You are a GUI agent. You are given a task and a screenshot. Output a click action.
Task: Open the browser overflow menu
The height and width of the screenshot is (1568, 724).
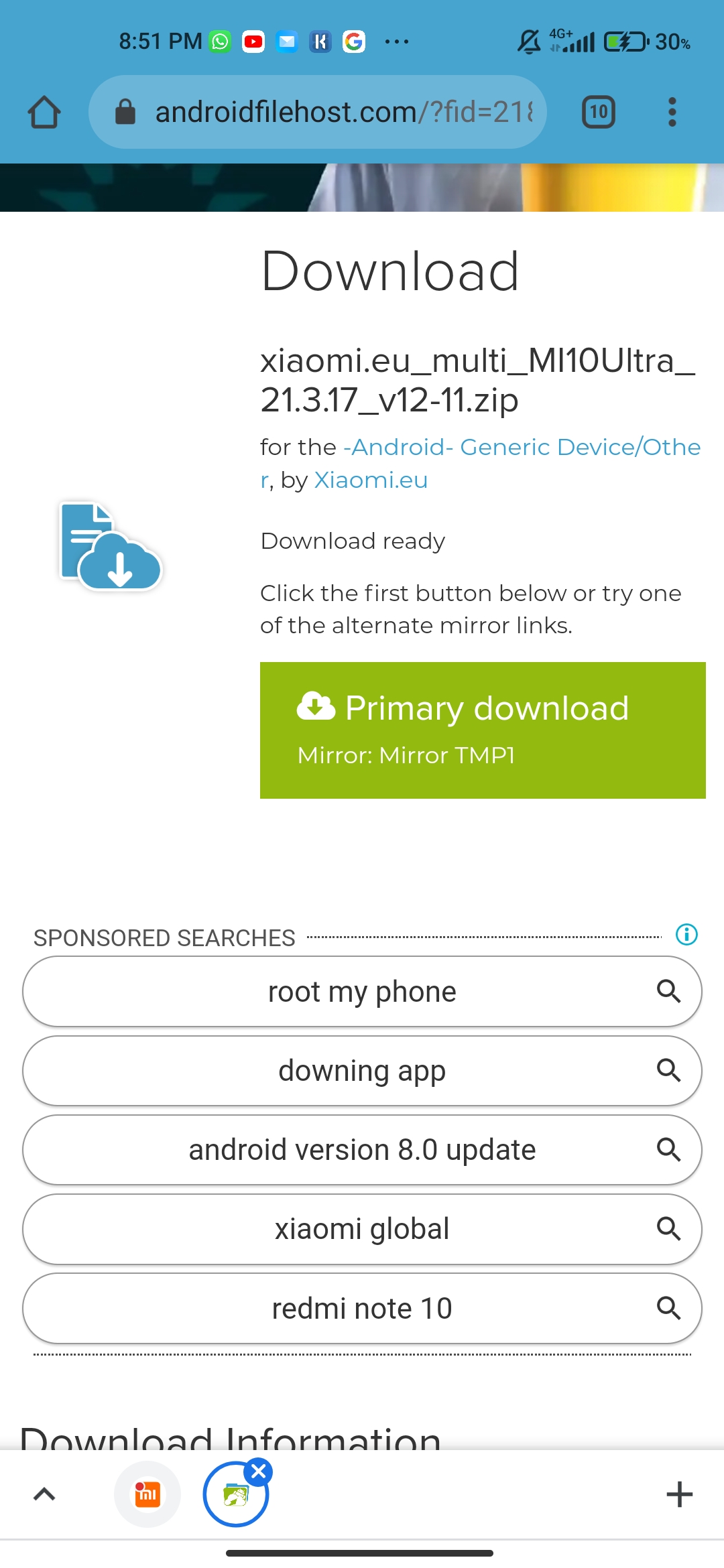[x=672, y=112]
